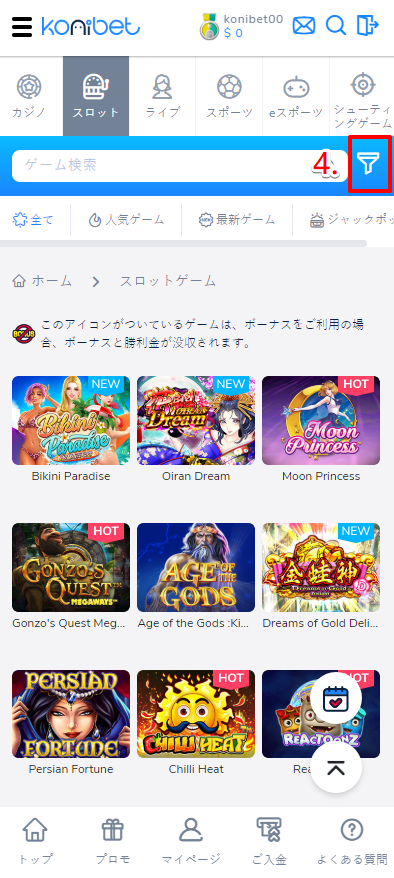Open ご入金 deposit in bottom bar
Viewport: 394px width, 878px height.
269,842
